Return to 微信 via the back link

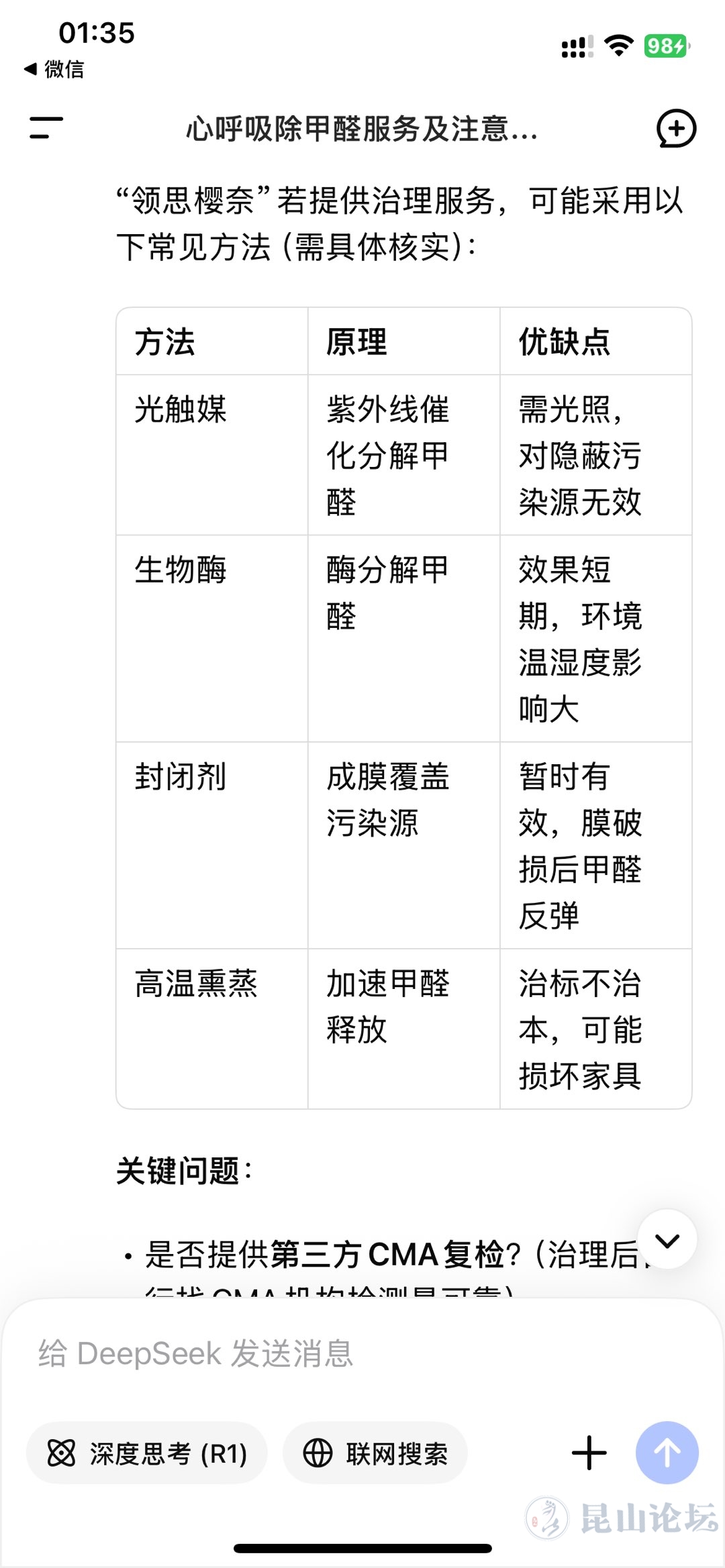click(54, 68)
